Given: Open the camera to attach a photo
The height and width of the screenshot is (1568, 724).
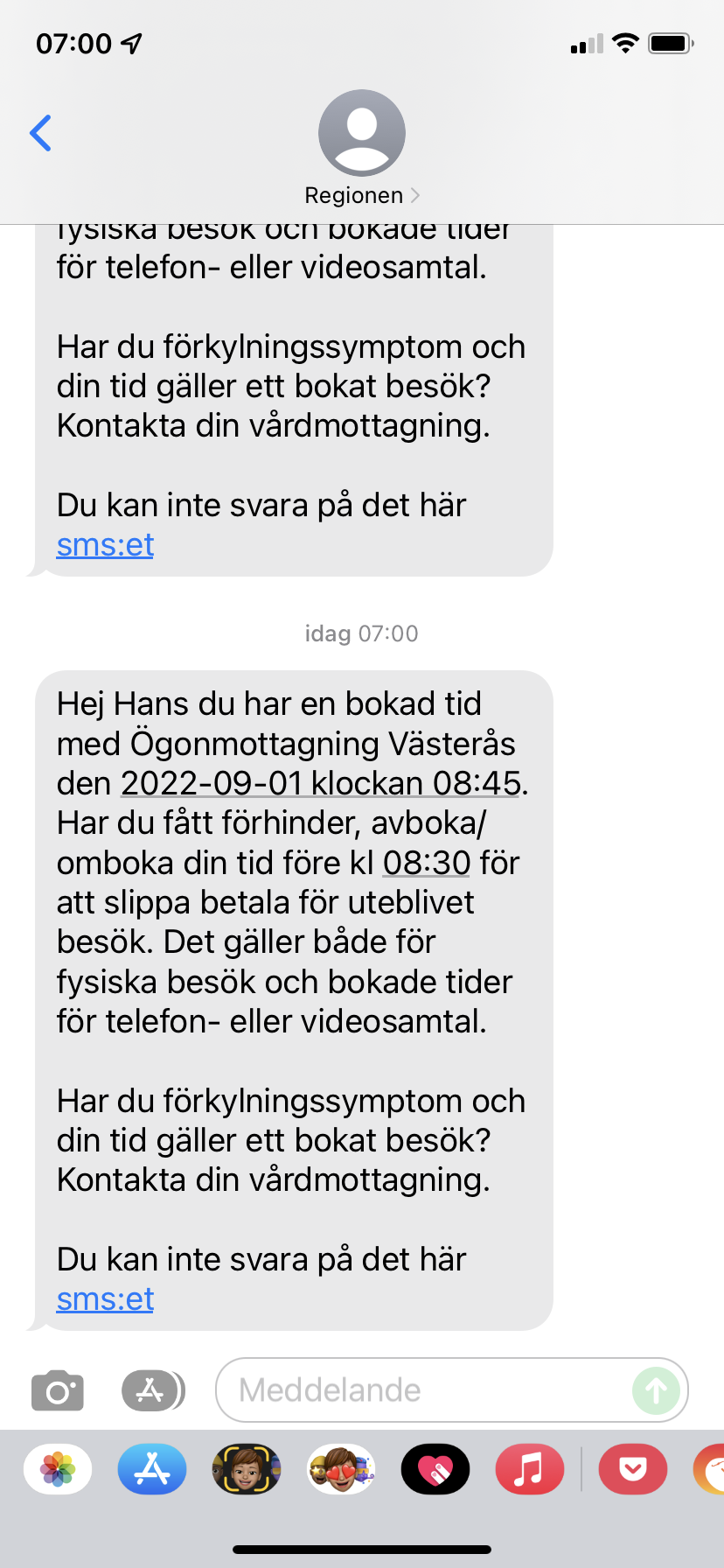Looking at the screenshot, I should pos(58,1390).
